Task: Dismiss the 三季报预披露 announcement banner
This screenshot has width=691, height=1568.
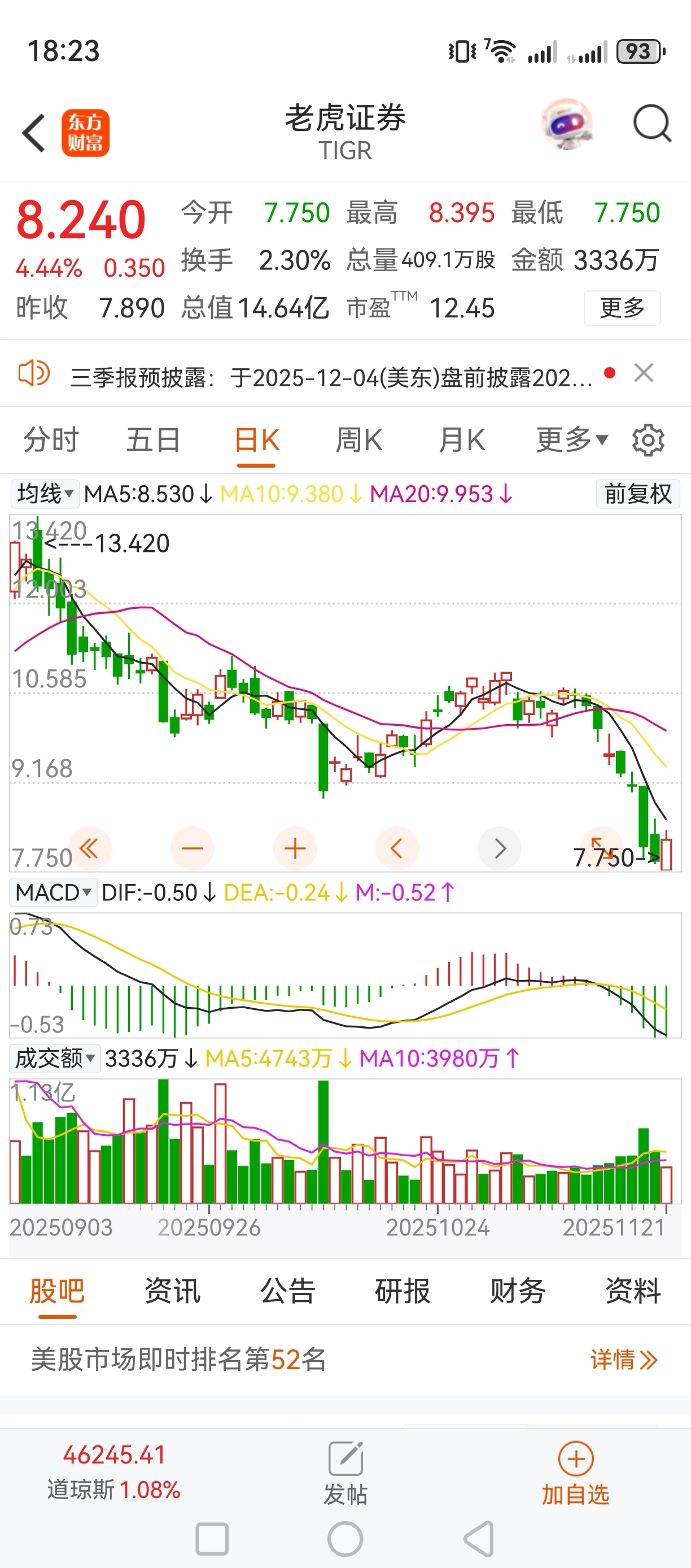Action: [644, 373]
